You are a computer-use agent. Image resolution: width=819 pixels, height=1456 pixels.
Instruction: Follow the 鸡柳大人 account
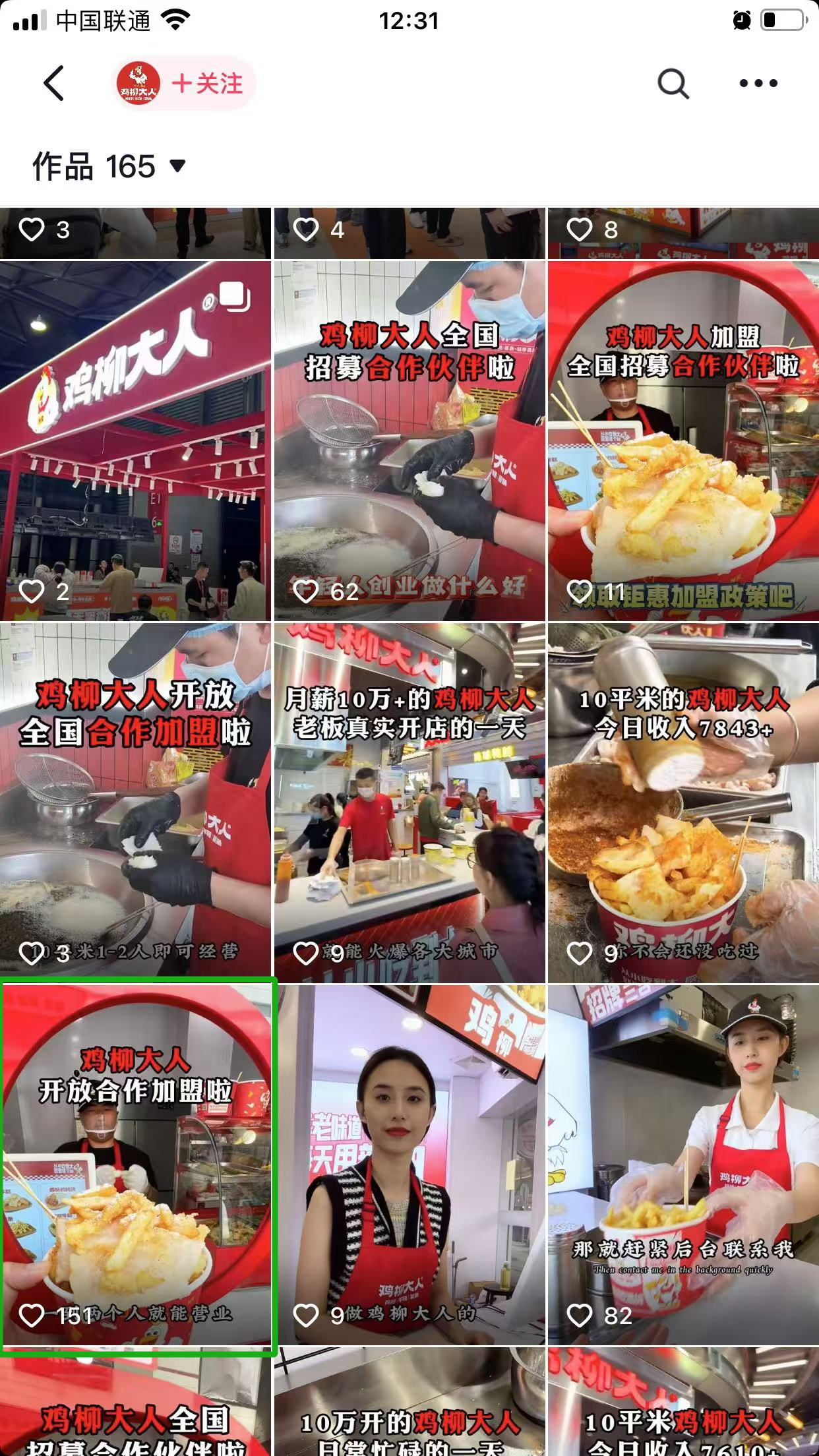[206, 84]
